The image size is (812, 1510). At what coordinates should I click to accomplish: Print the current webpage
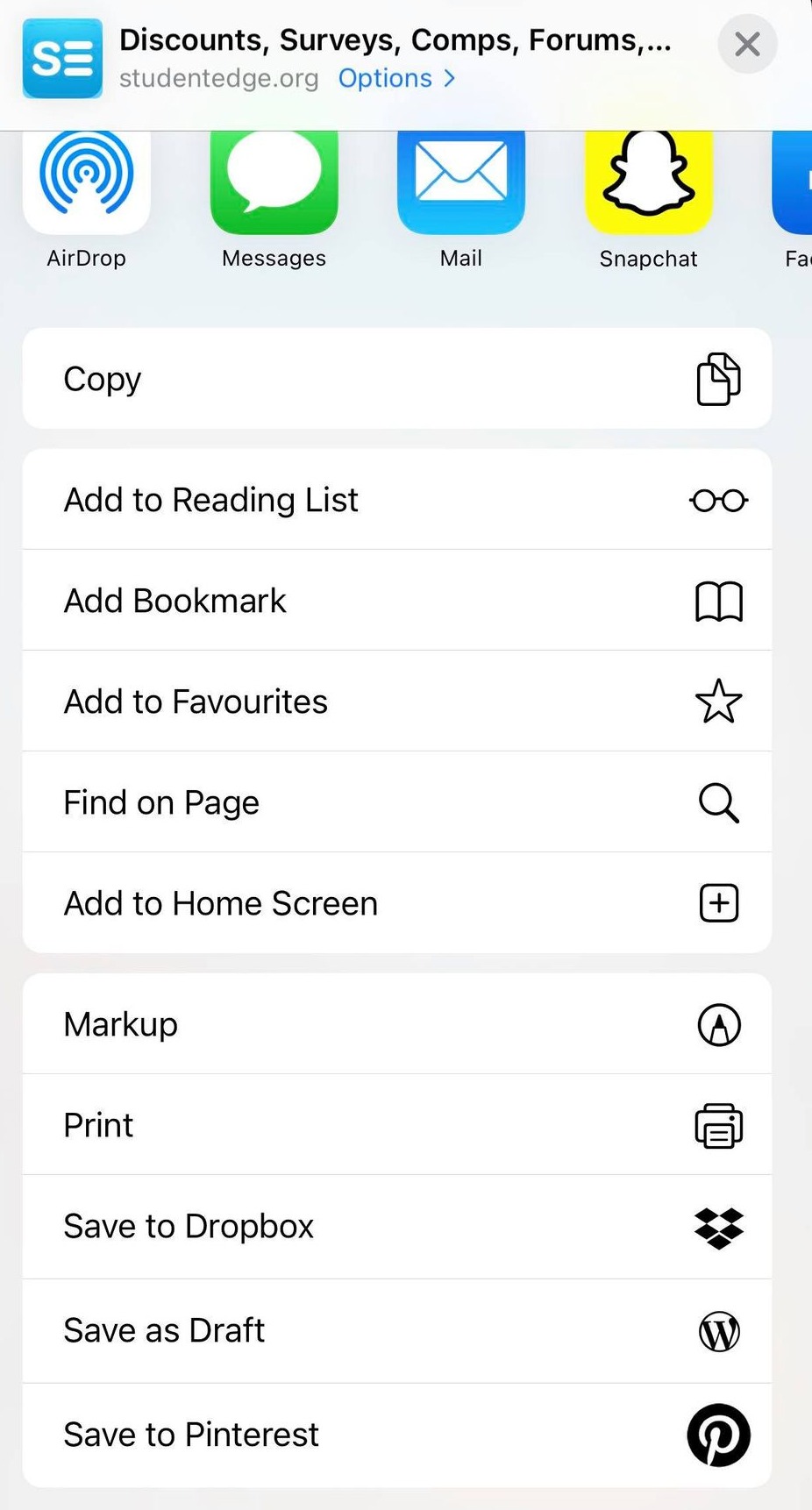point(396,1125)
